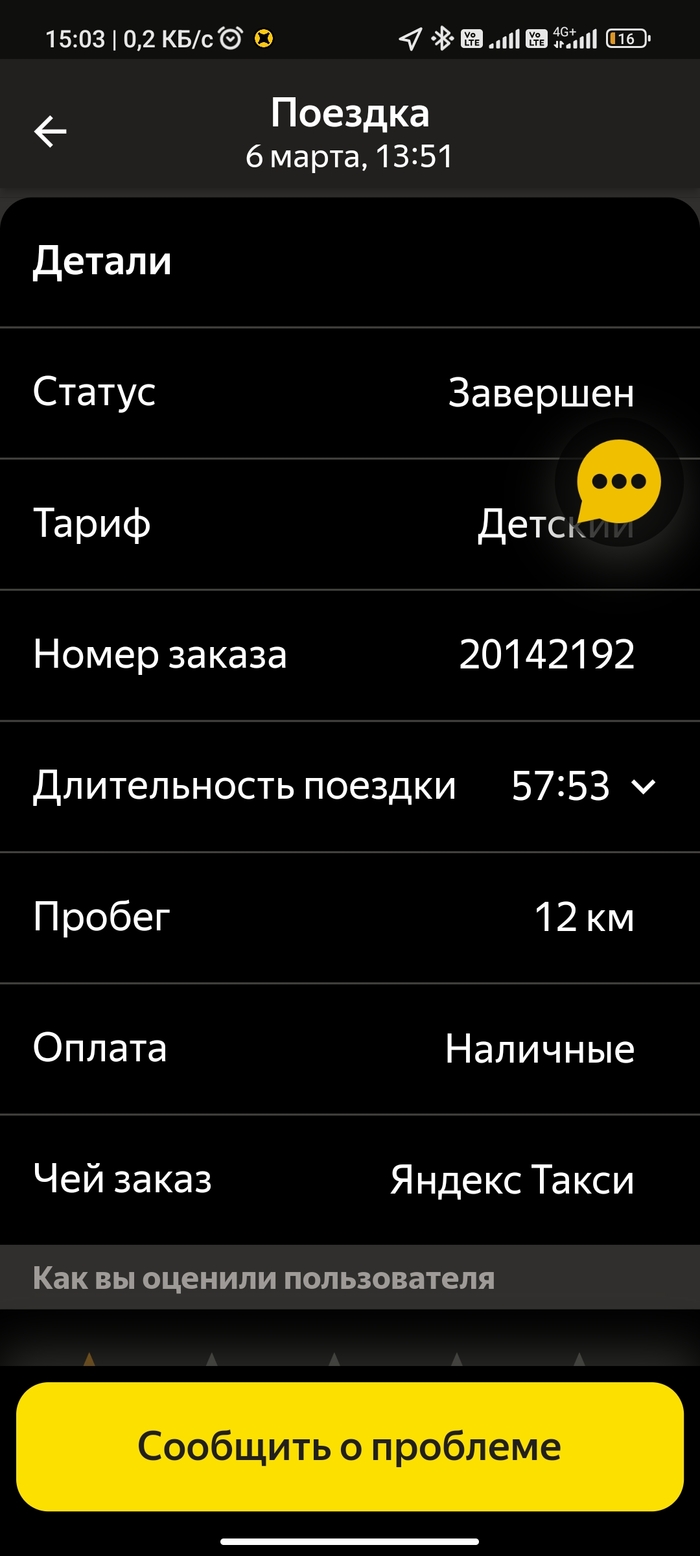Expand the Длительность поездки details
Screen dimensions: 700x1556
[644, 787]
